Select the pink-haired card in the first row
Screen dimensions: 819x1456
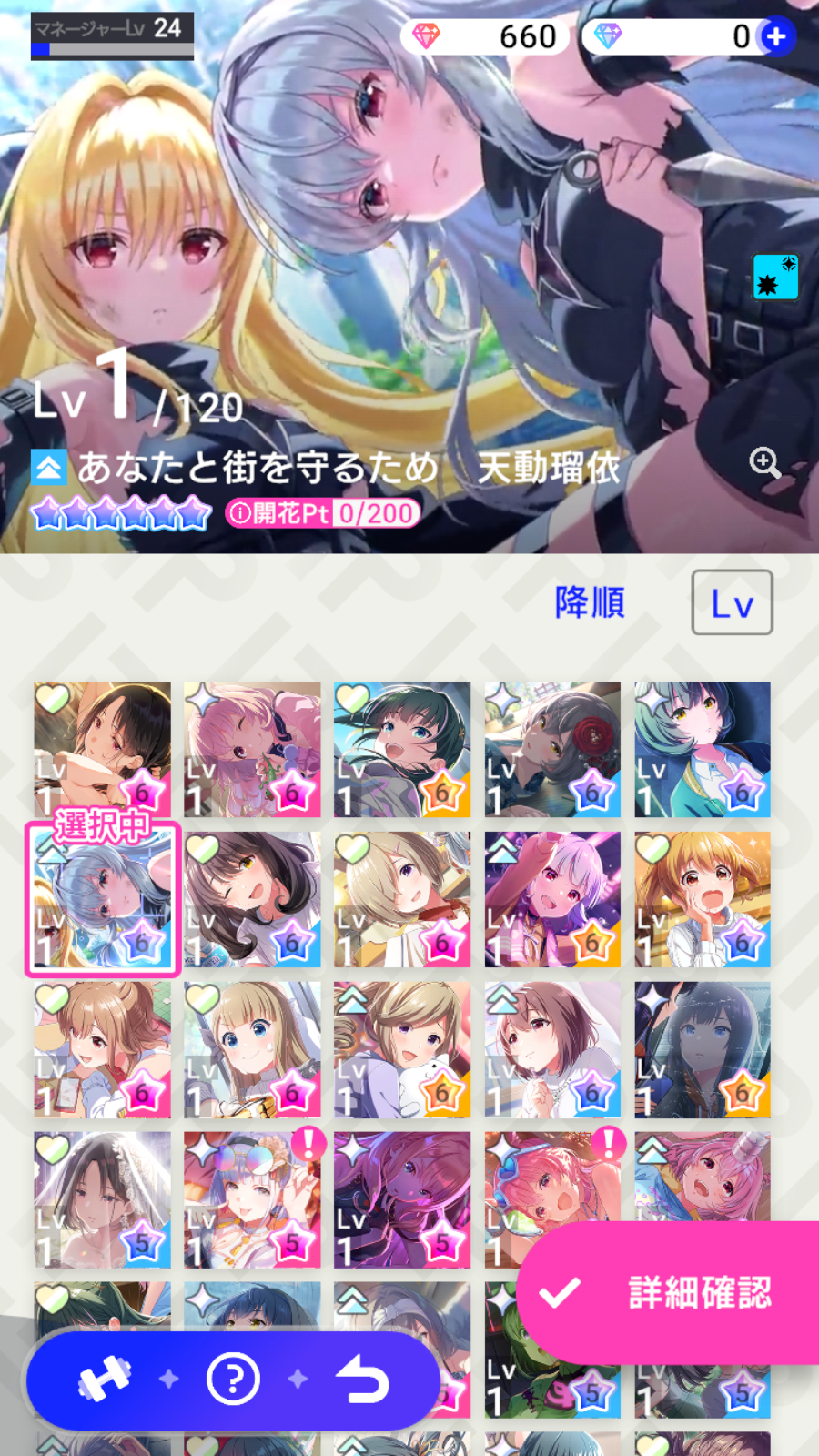(x=252, y=749)
